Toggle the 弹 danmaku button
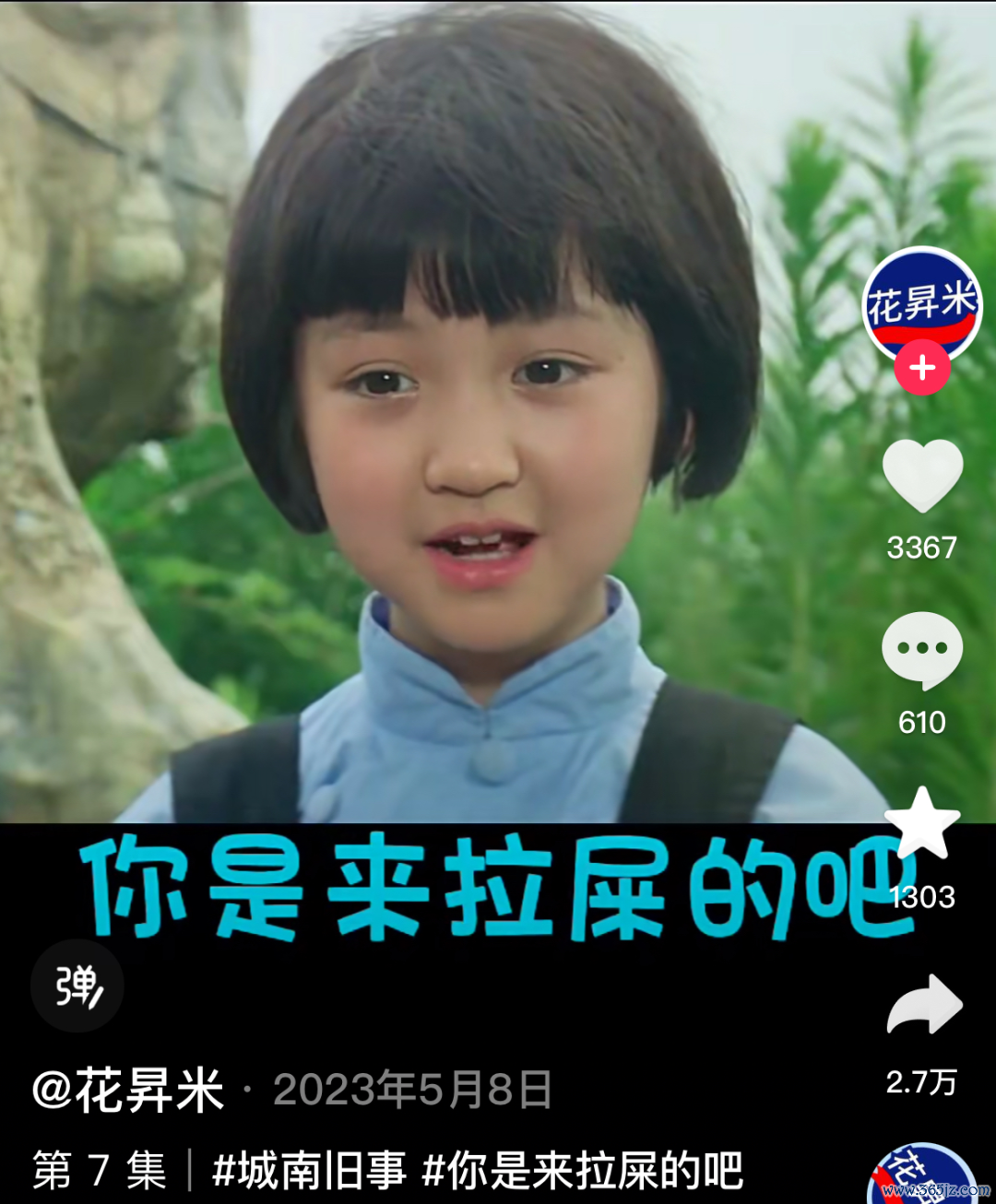Screen dimensions: 996x1204 (77, 986)
